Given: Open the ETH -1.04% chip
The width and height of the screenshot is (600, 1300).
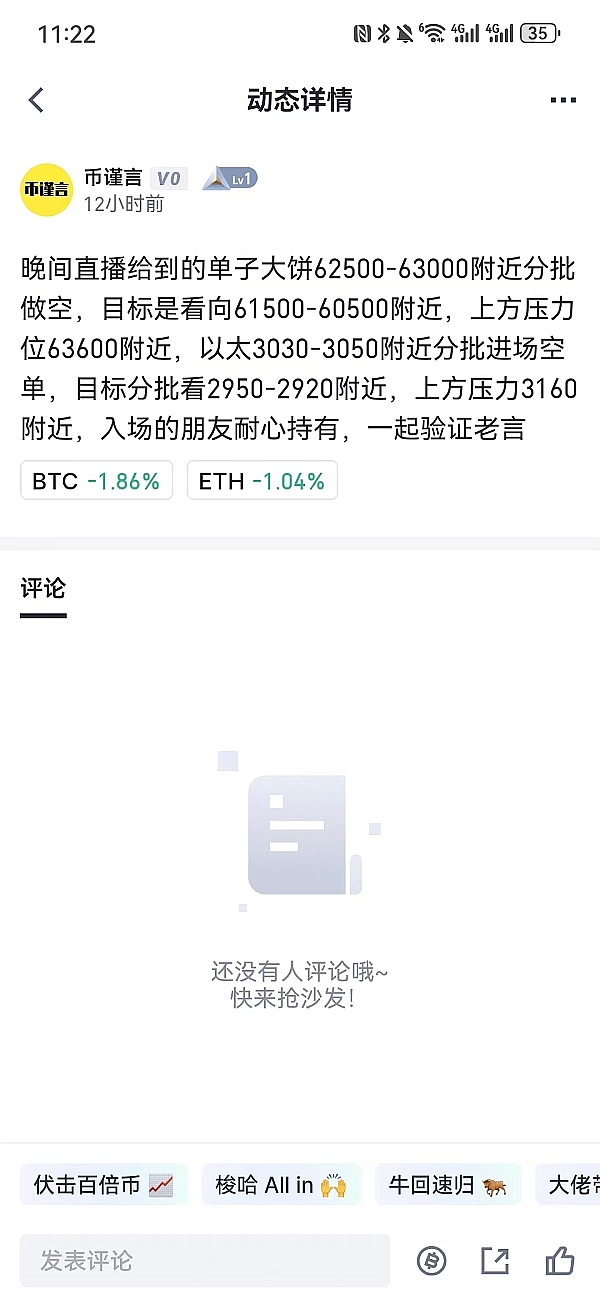Looking at the screenshot, I should [262, 481].
